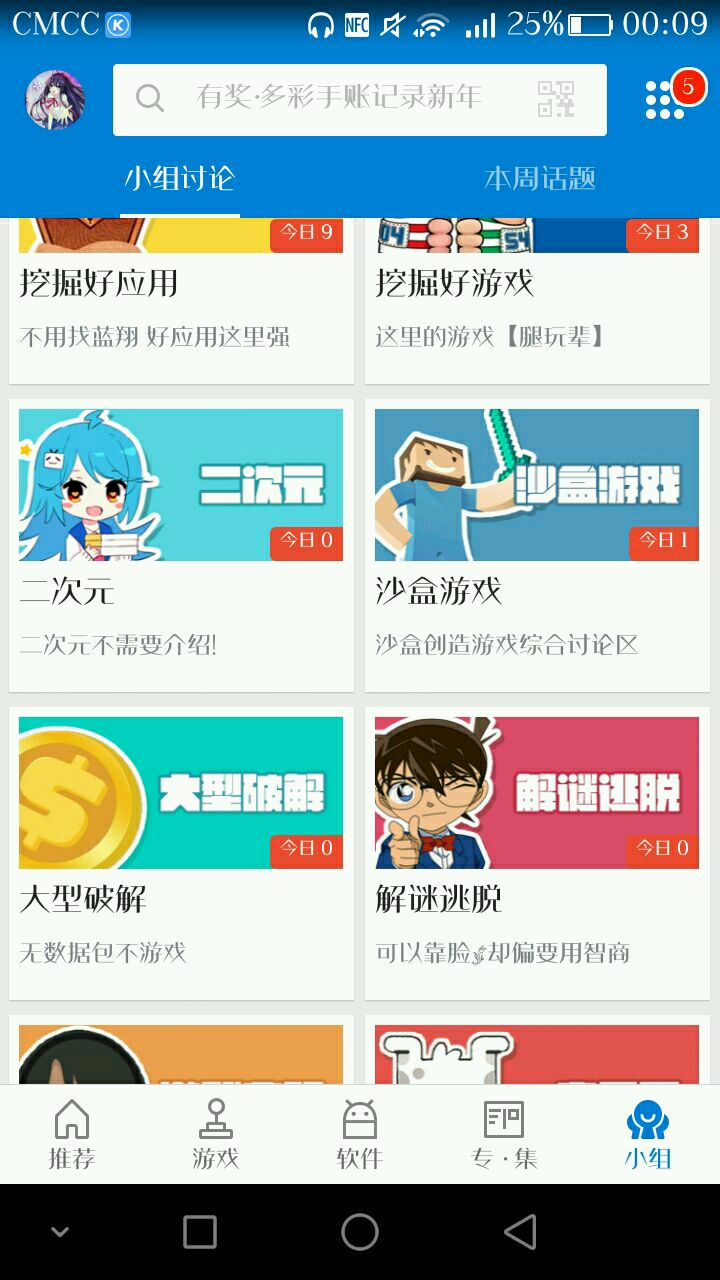Open the 挖掘好应用 group
The image size is (720, 1280).
click(x=181, y=301)
